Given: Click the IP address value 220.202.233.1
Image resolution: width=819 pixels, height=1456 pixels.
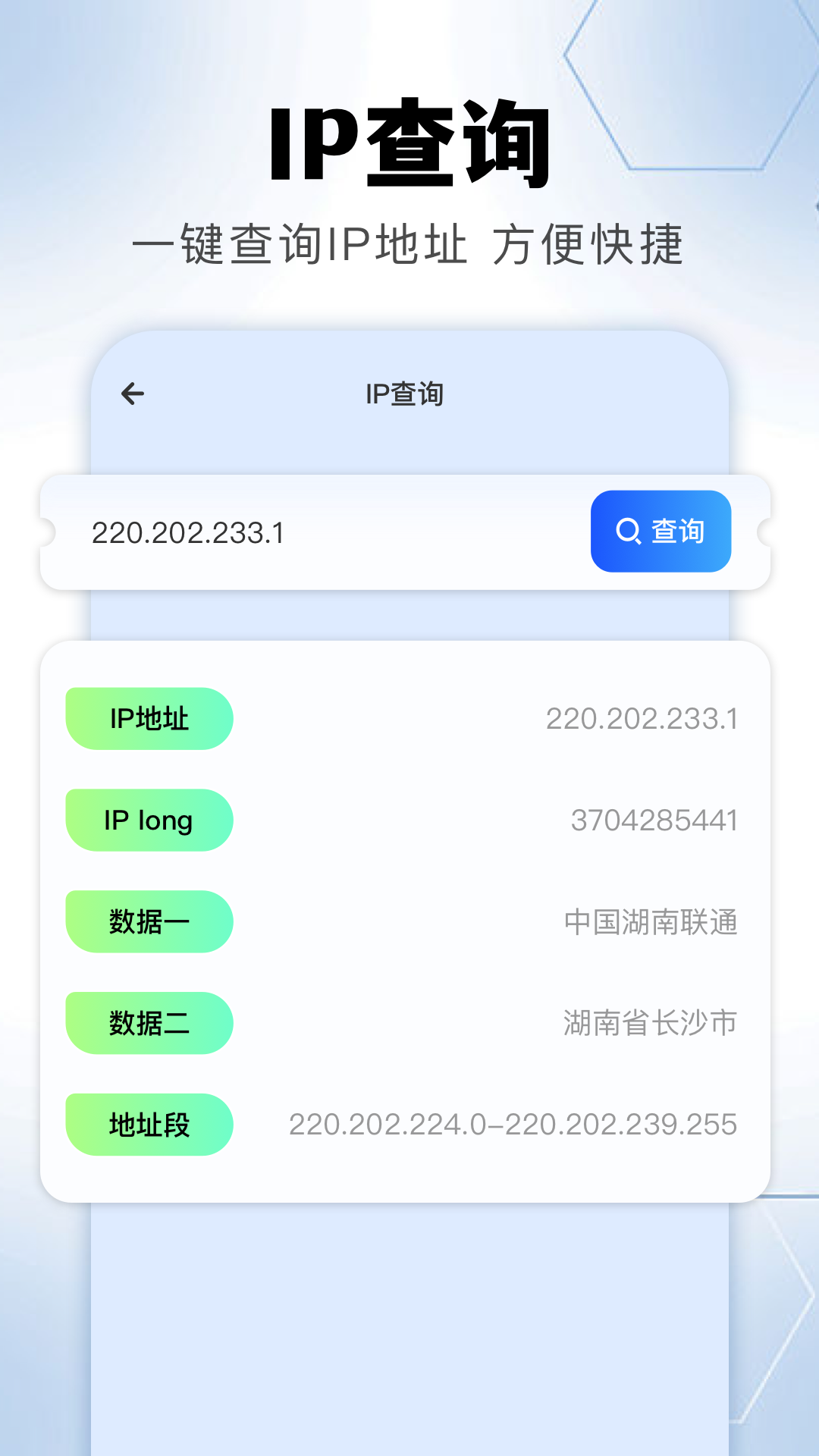Looking at the screenshot, I should pos(642,720).
